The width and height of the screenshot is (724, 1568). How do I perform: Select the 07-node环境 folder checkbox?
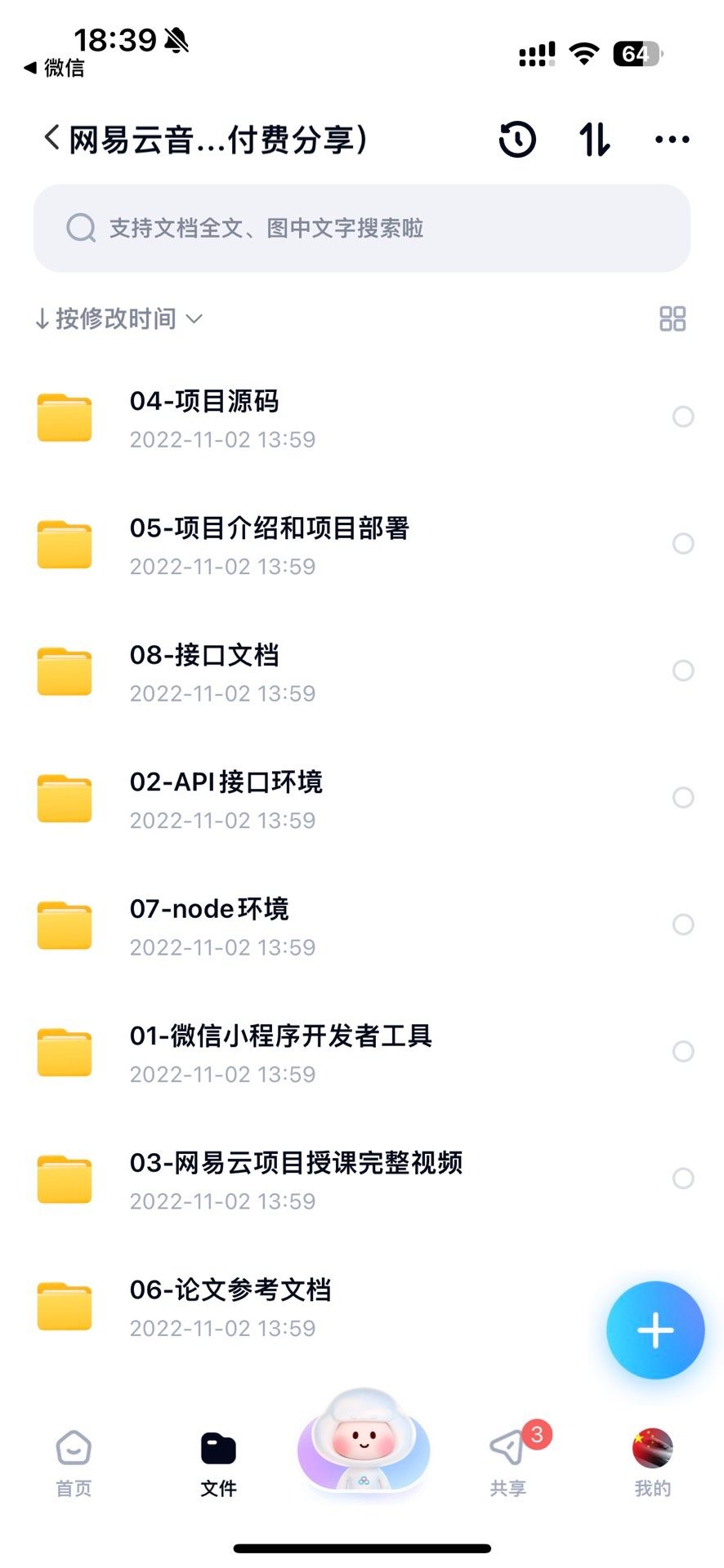coord(683,924)
